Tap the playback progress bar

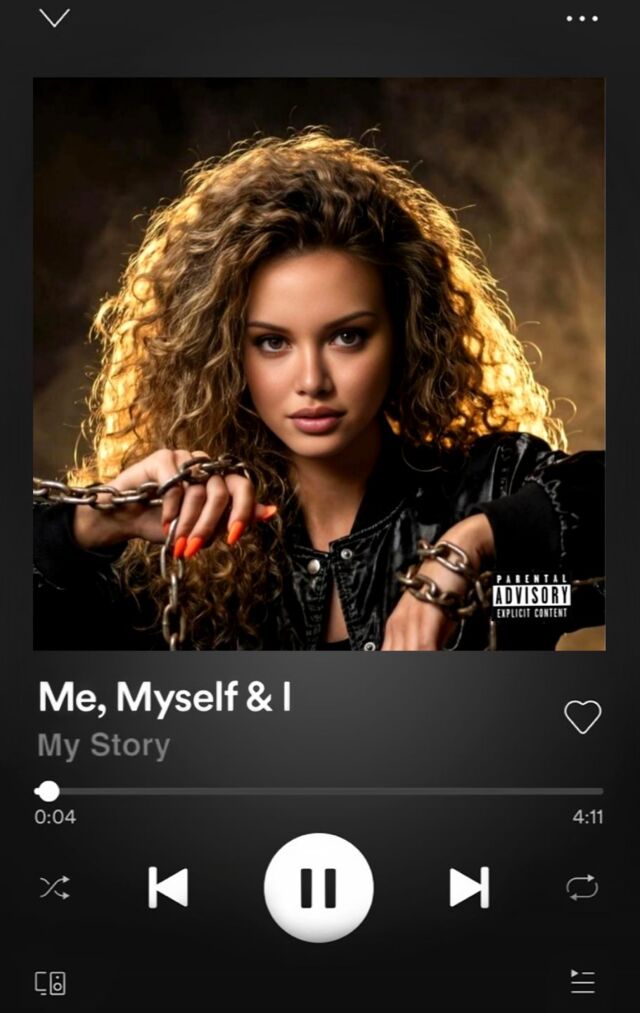(320, 791)
